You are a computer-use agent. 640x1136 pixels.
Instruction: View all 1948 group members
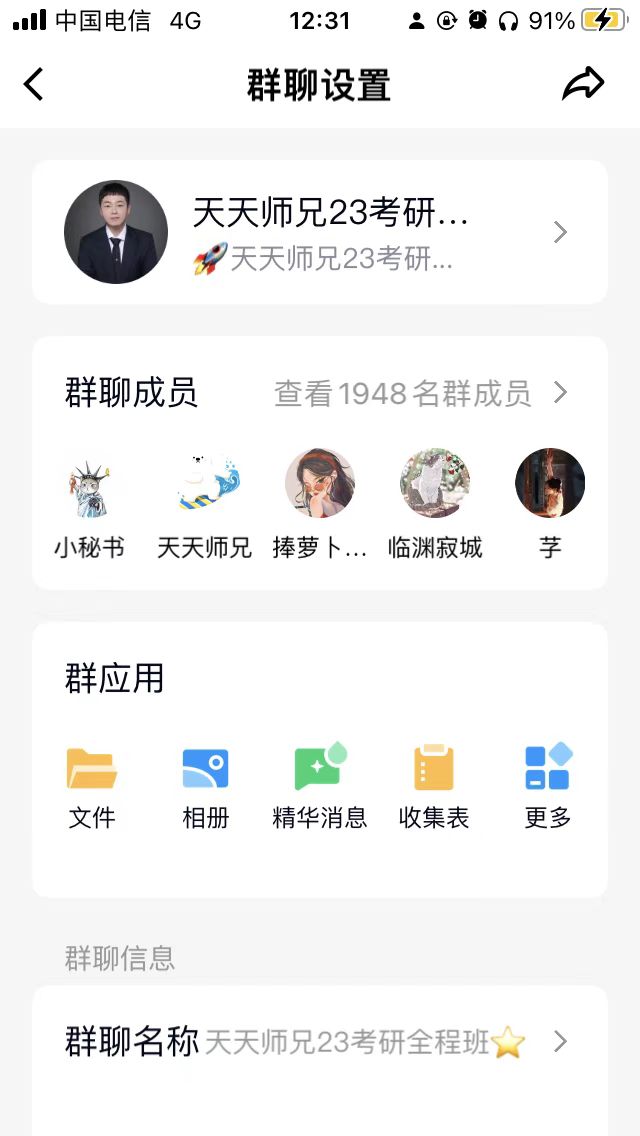[420, 393]
